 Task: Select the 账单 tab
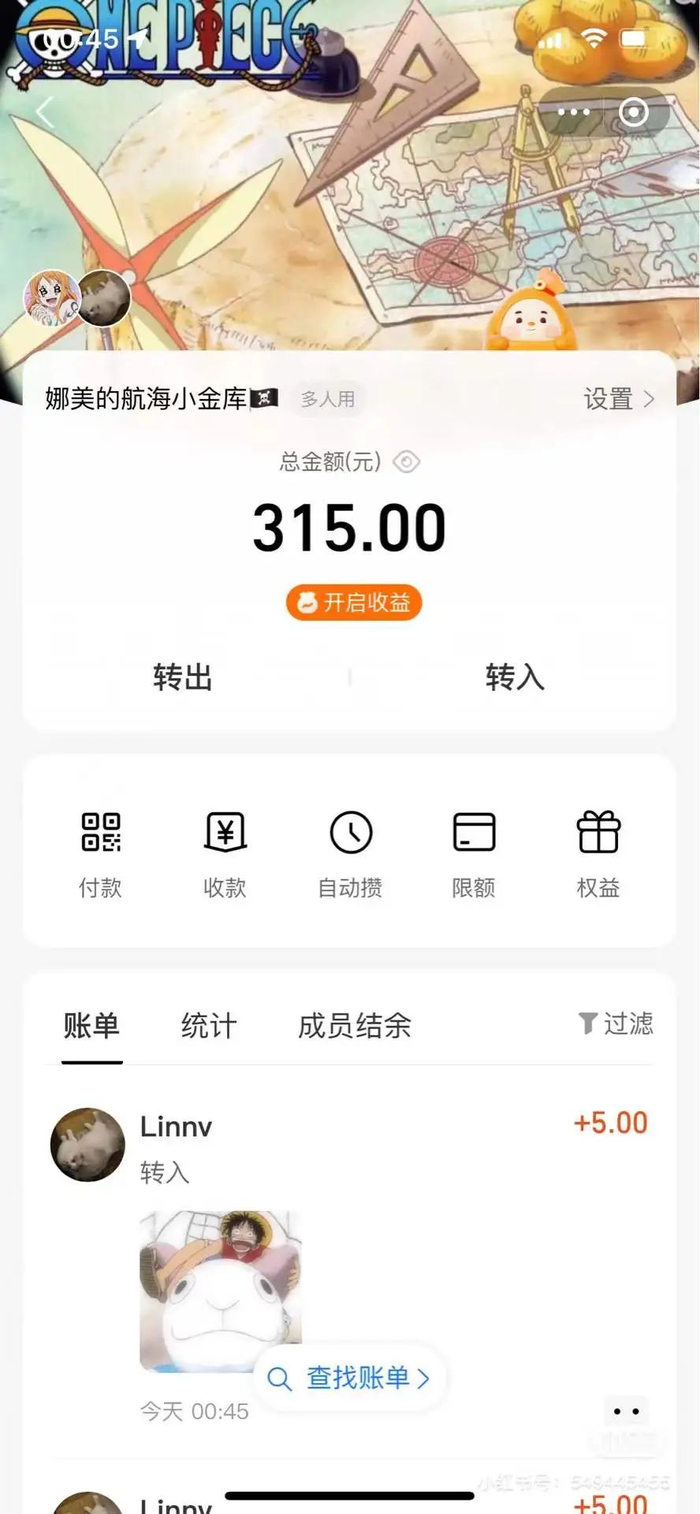[x=92, y=1025]
